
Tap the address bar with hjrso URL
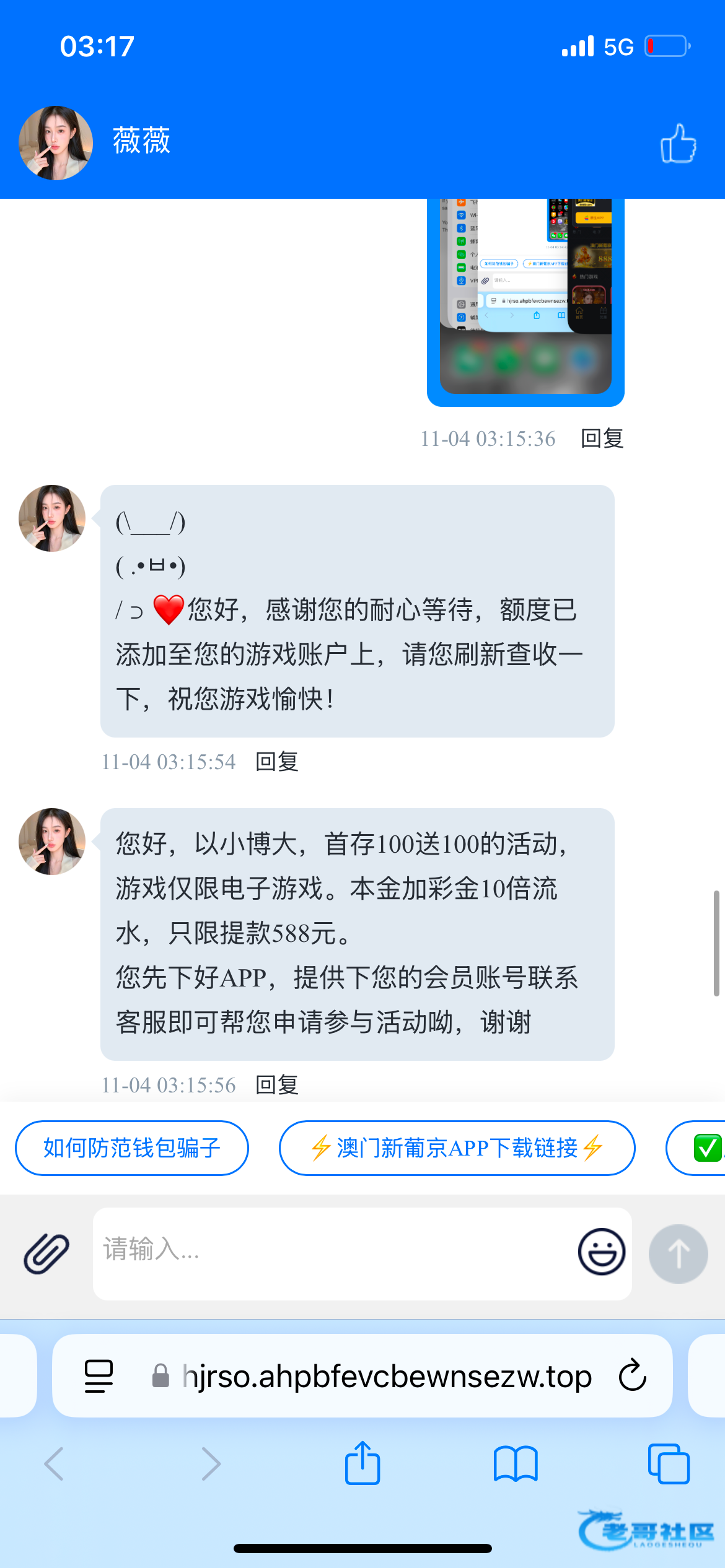(384, 1376)
